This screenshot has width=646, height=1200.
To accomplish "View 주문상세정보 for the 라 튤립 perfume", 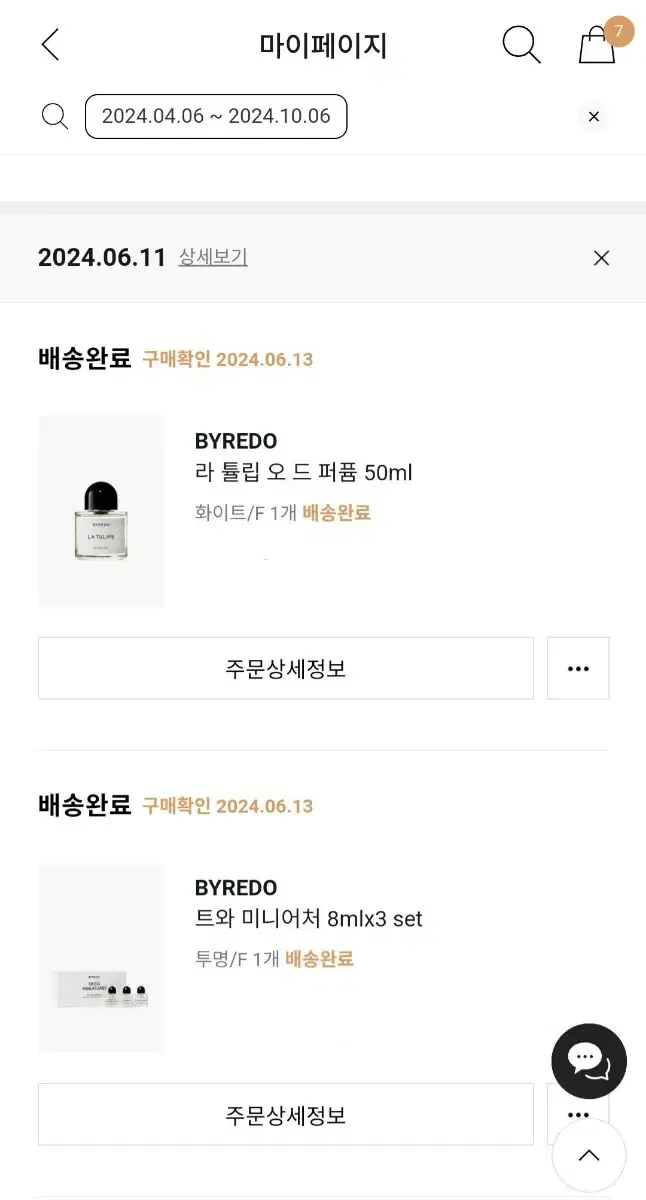I will pyautogui.click(x=286, y=668).
